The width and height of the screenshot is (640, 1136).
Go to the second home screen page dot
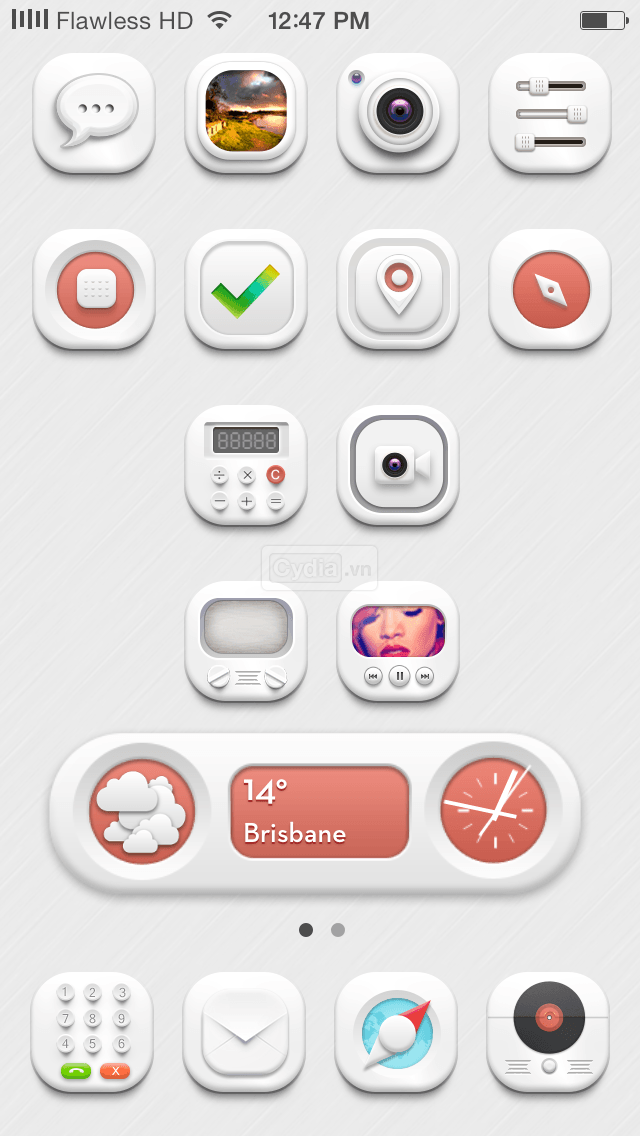pyautogui.click(x=338, y=930)
